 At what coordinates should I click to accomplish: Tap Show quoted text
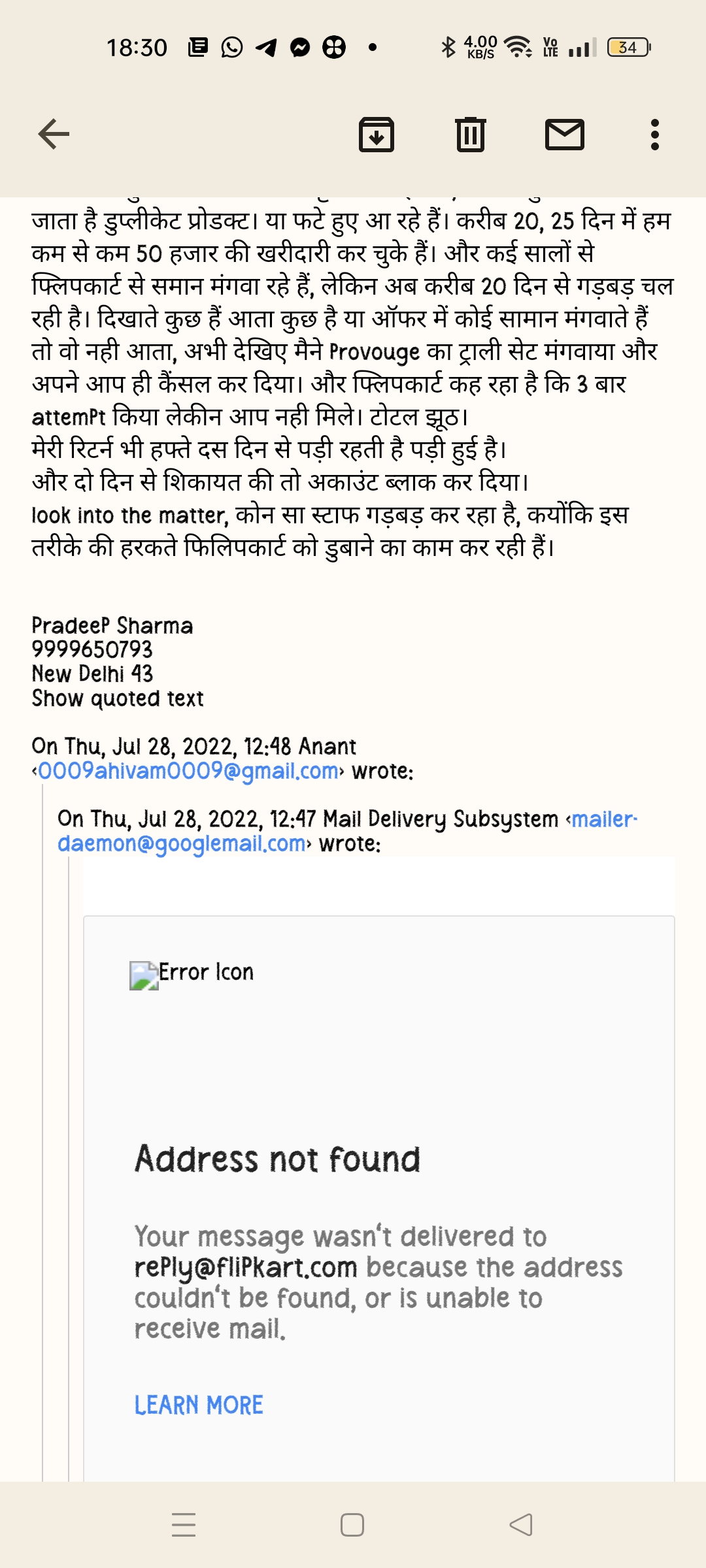pos(118,698)
